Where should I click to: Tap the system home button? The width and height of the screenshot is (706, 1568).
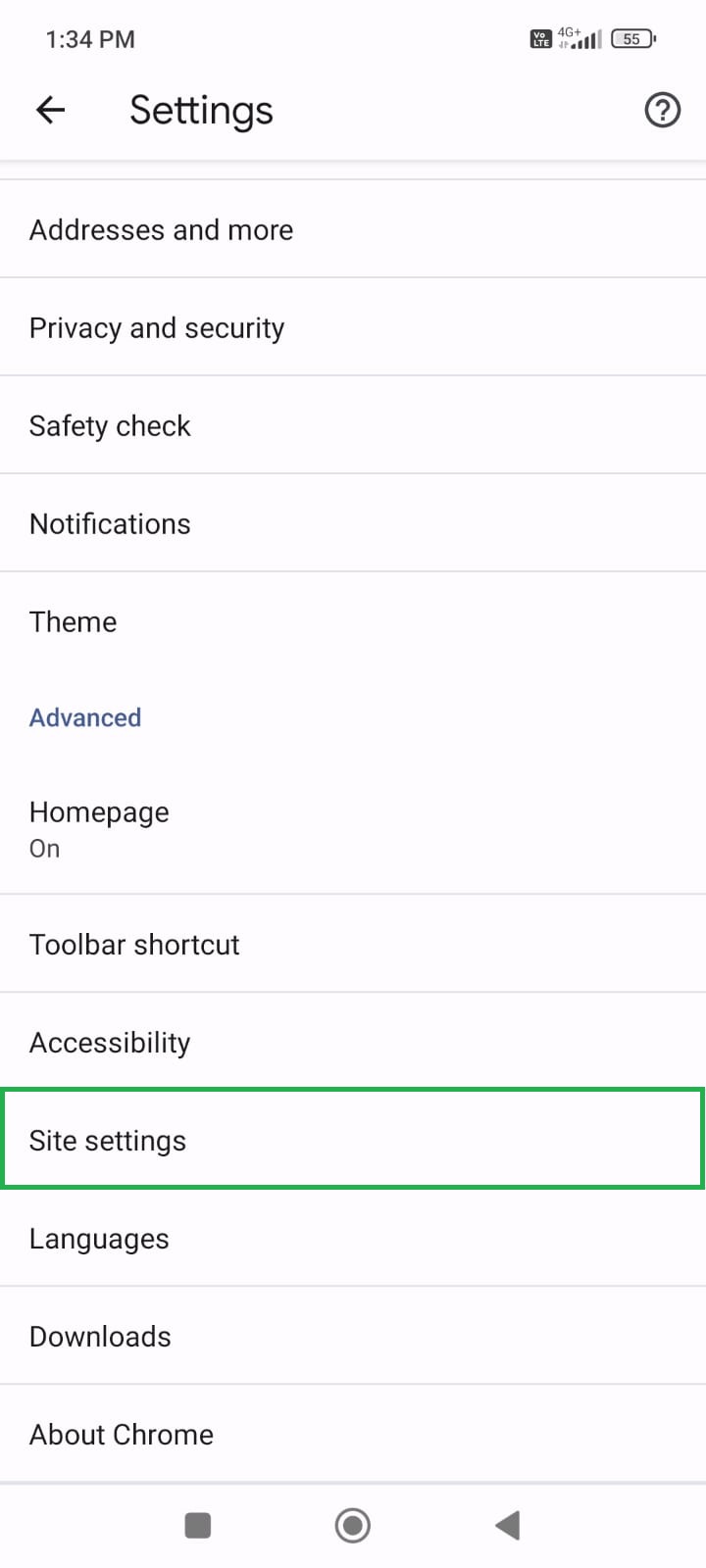(x=353, y=1525)
